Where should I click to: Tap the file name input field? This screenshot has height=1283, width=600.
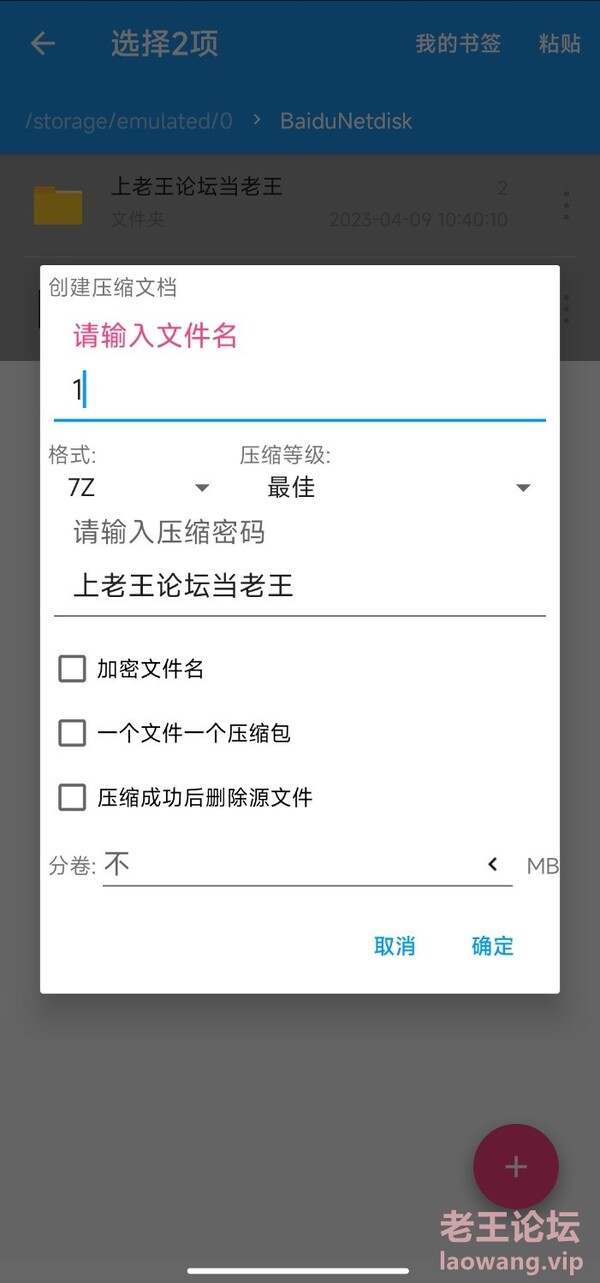click(298, 390)
